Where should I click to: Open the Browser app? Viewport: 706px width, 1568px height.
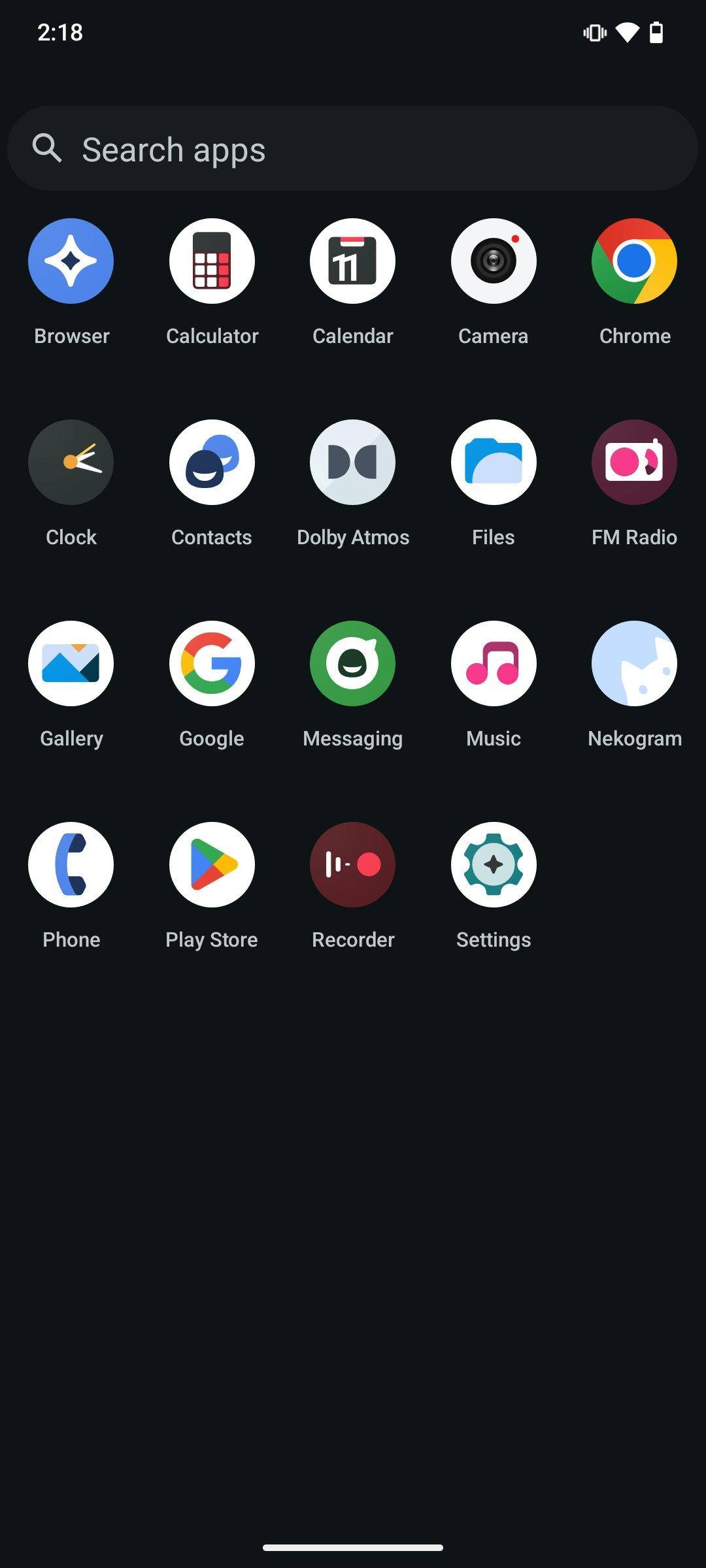71,261
